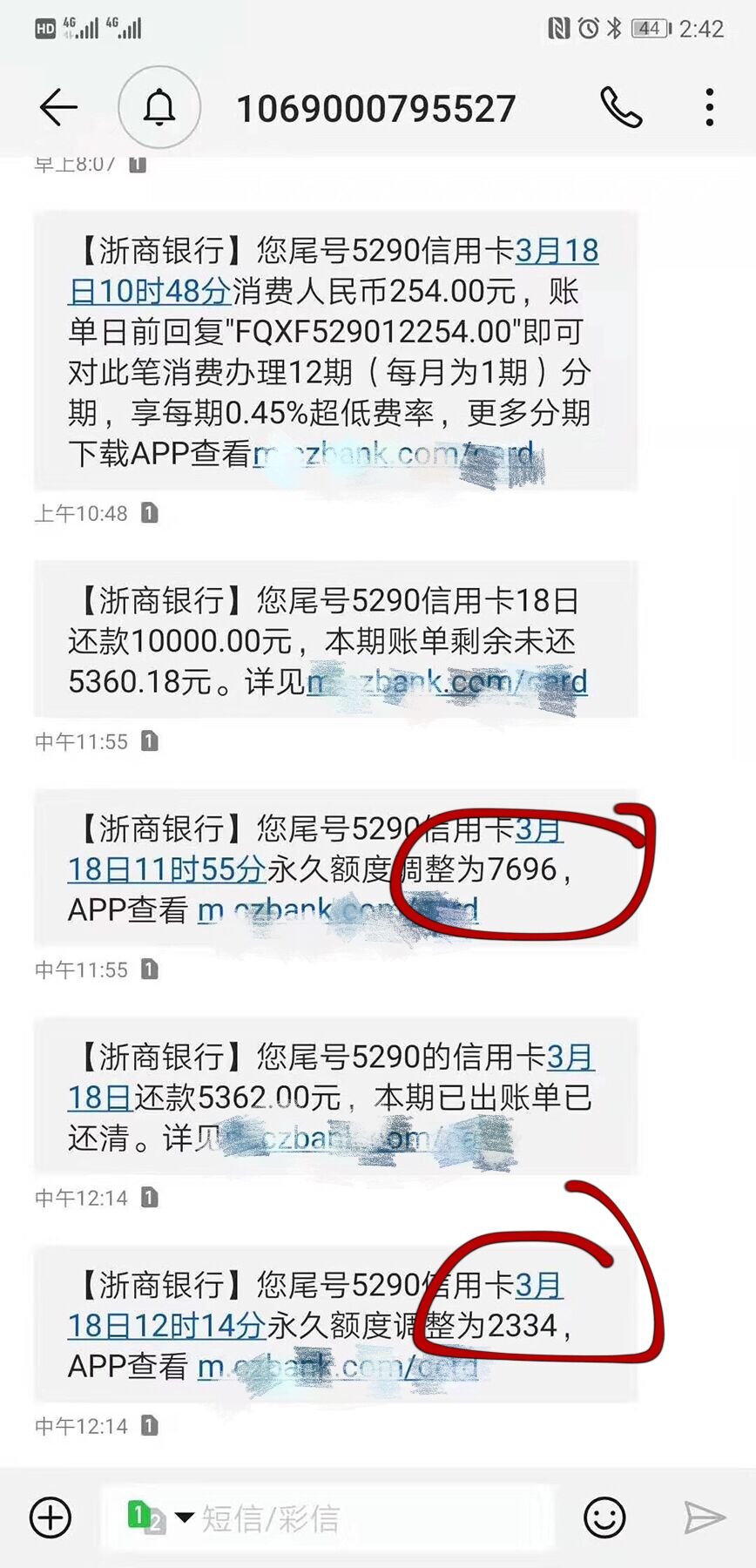Open the emoji picker

[x=604, y=1517]
